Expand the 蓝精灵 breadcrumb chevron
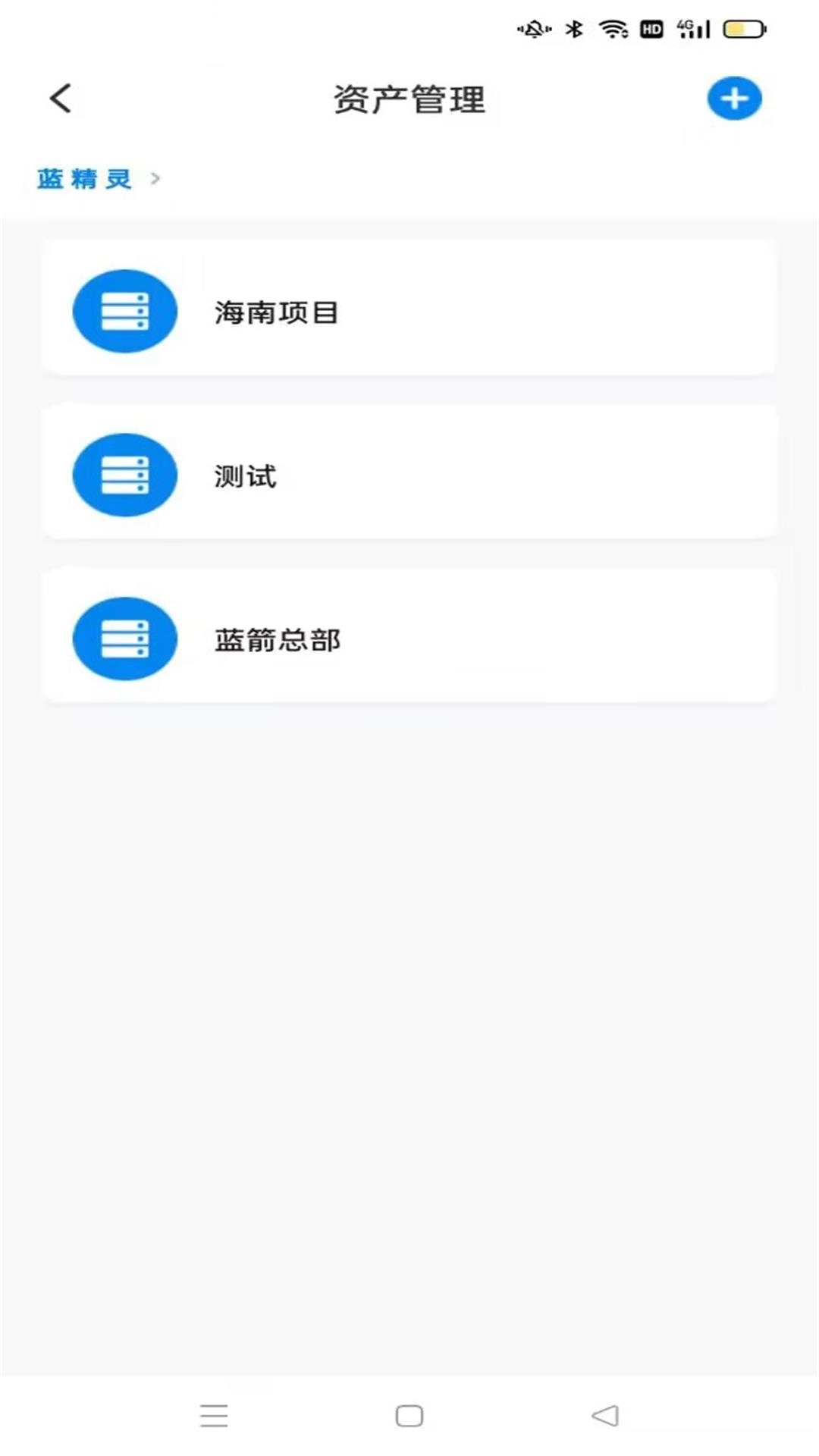 [x=155, y=179]
